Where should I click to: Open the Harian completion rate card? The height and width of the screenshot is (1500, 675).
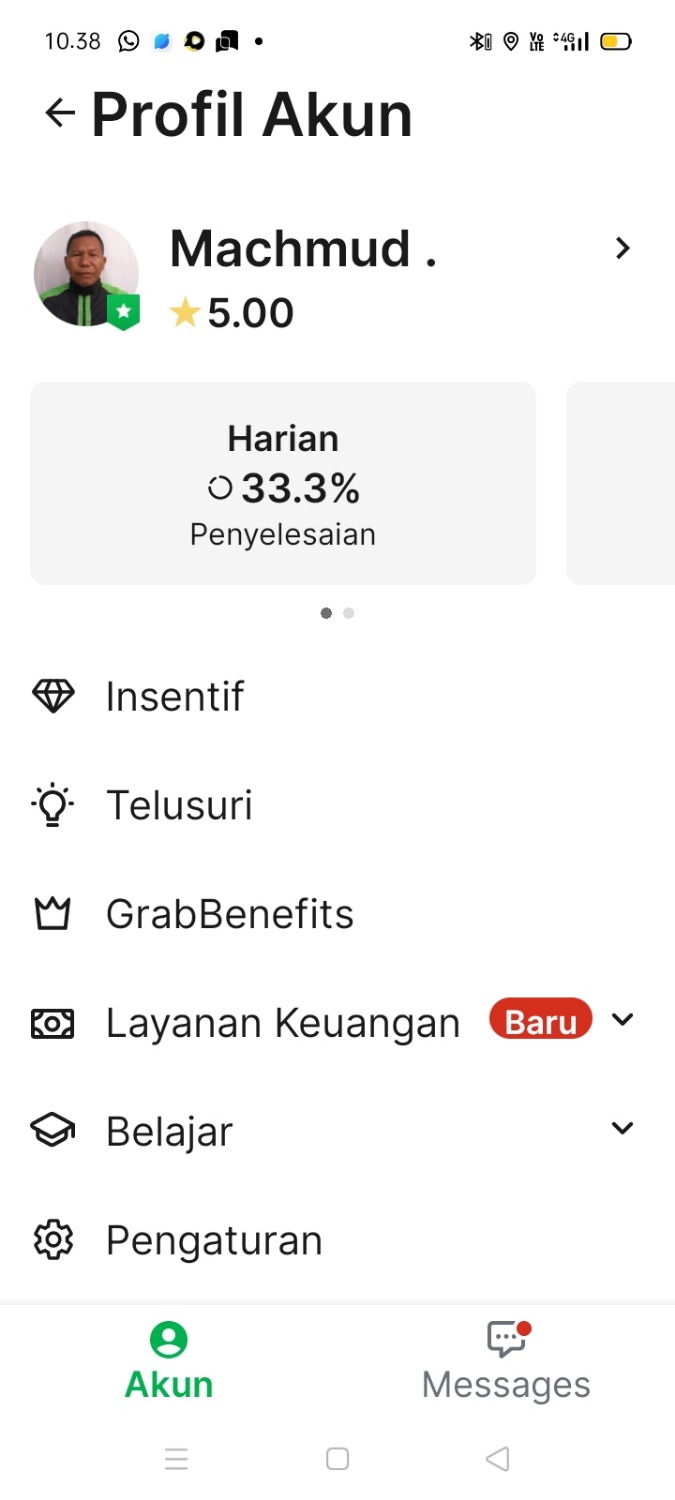(x=283, y=484)
